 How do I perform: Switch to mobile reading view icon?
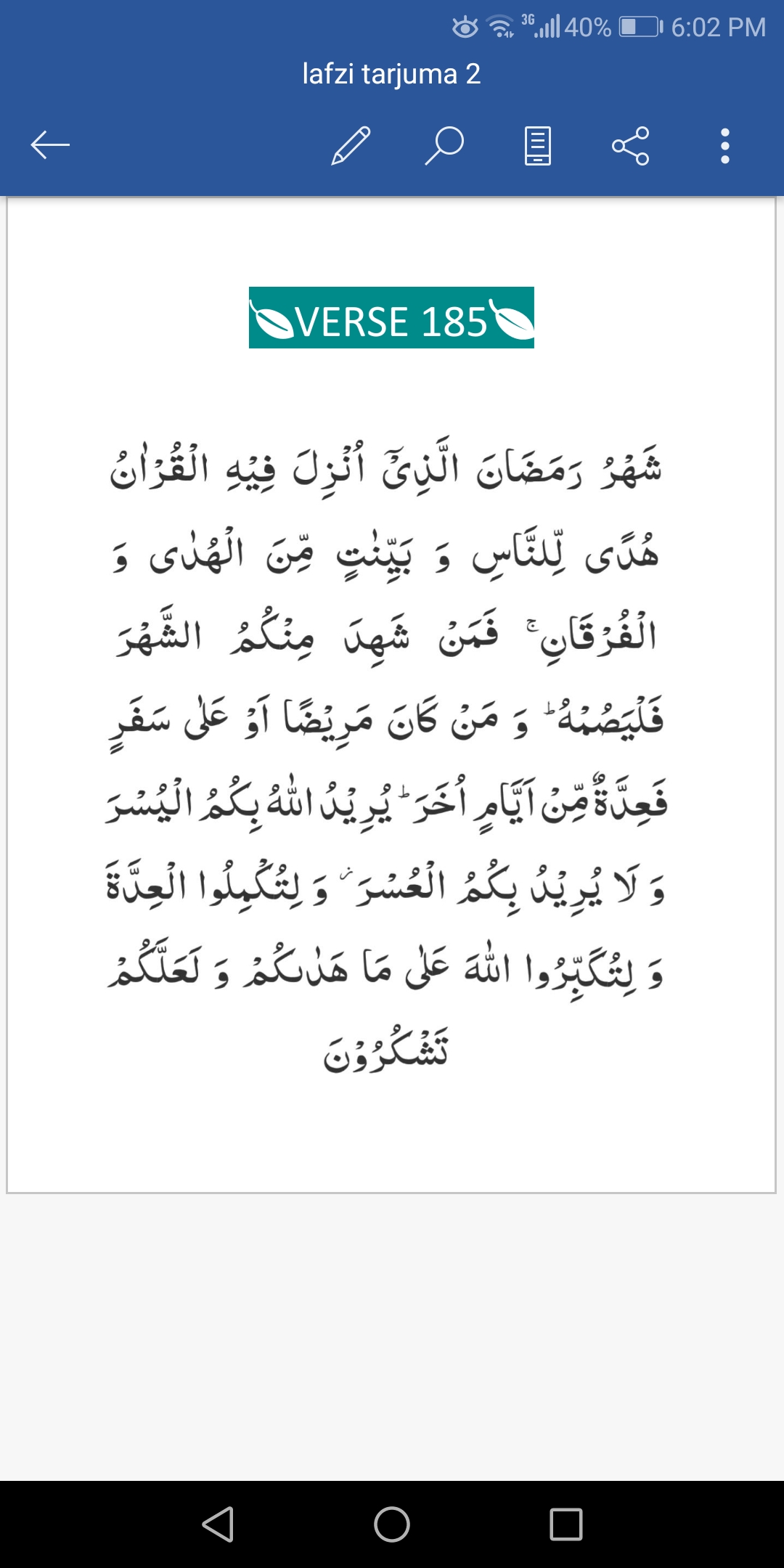(x=538, y=146)
